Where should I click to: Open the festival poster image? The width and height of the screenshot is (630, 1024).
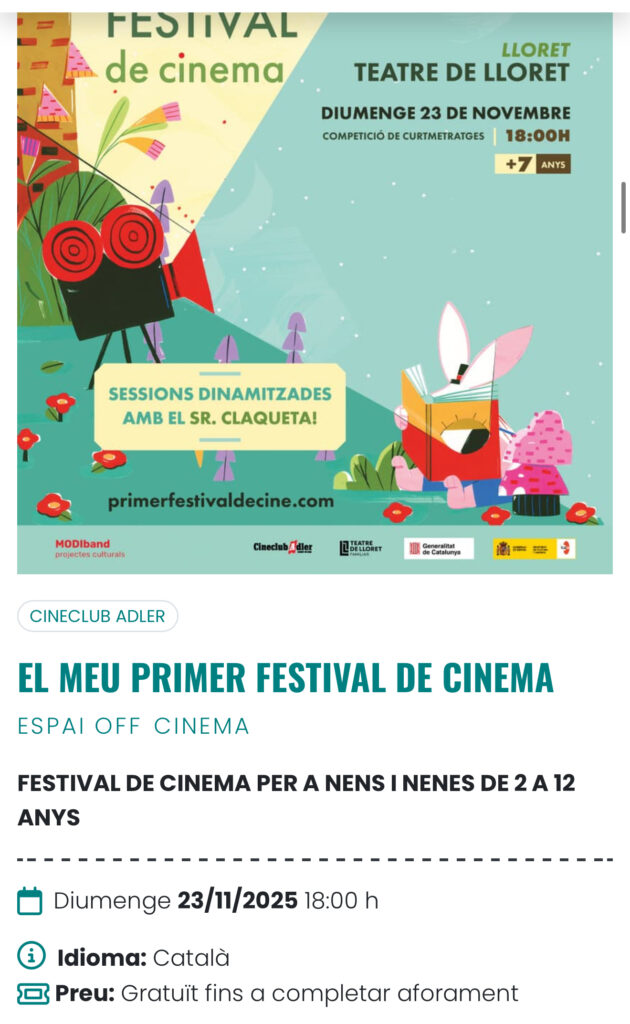[314, 290]
